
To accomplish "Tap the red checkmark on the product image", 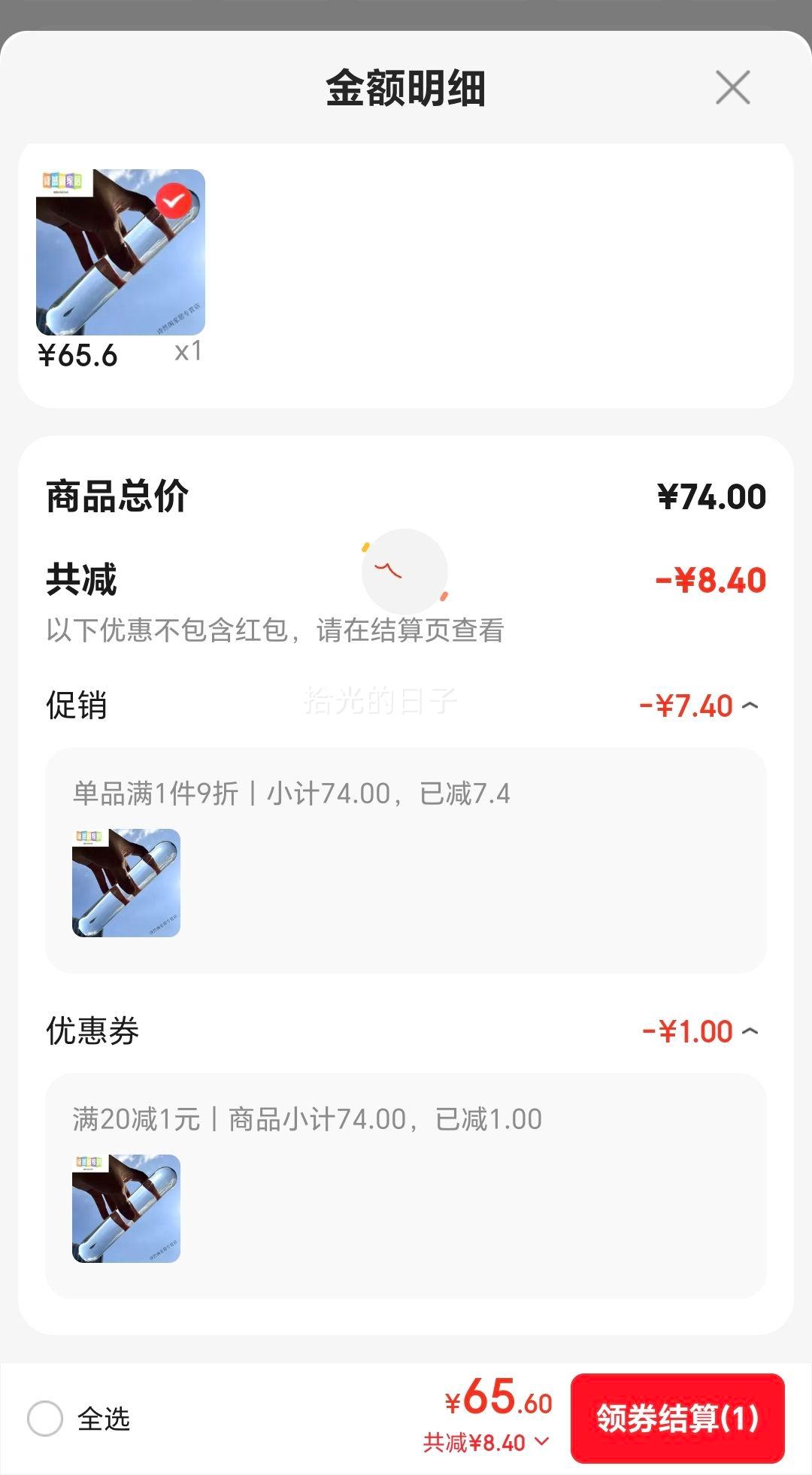I will 174,199.
